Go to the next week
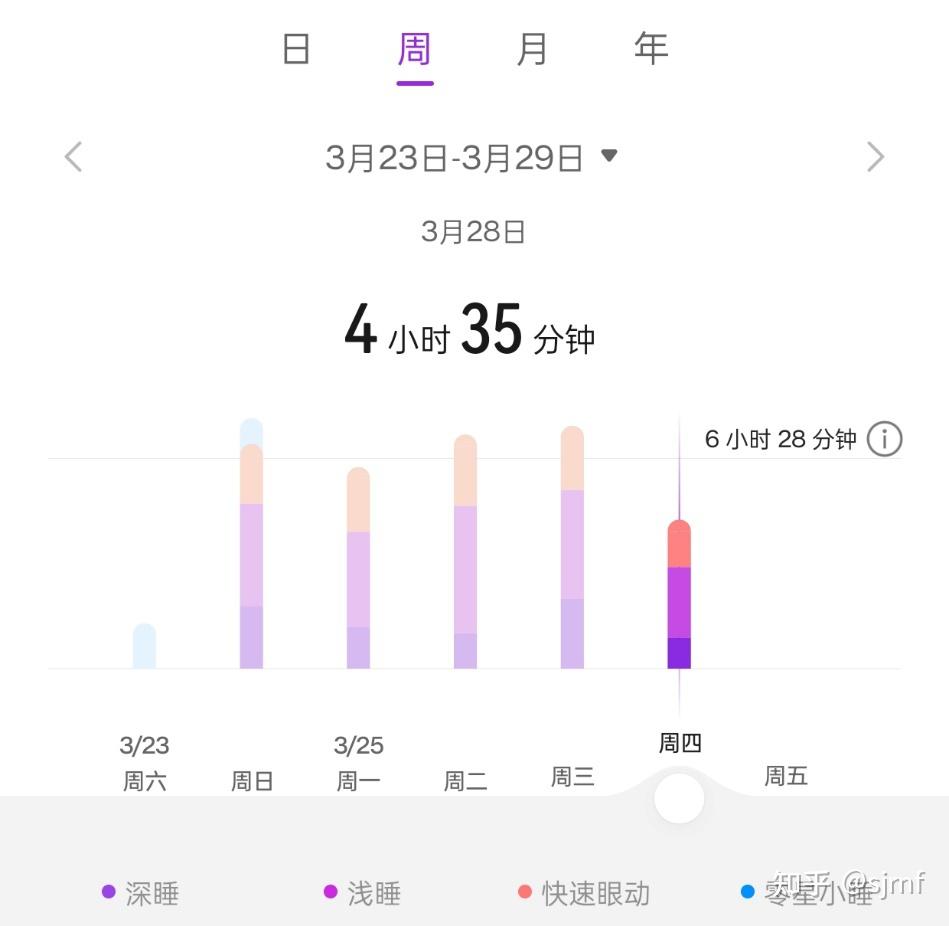The height and width of the screenshot is (926, 949). (875, 157)
